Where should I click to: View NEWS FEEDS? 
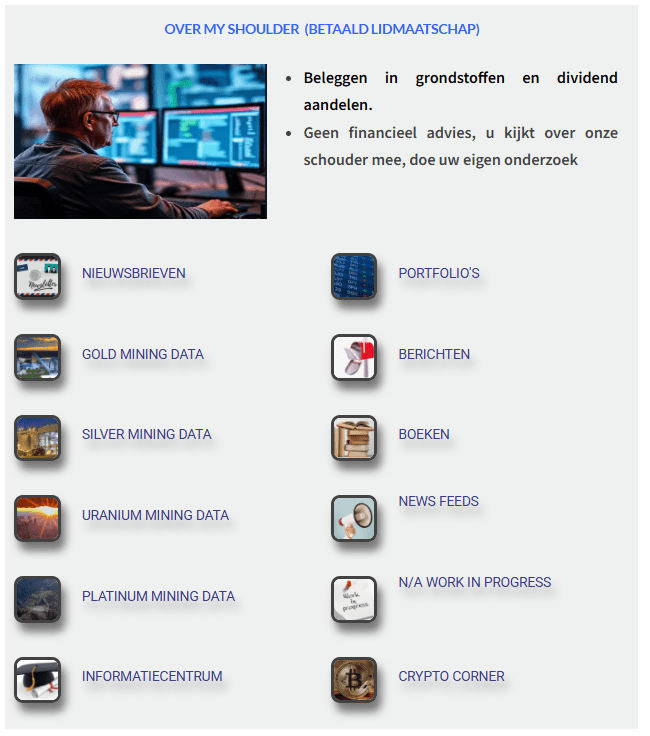pyautogui.click(x=438, y=501)
